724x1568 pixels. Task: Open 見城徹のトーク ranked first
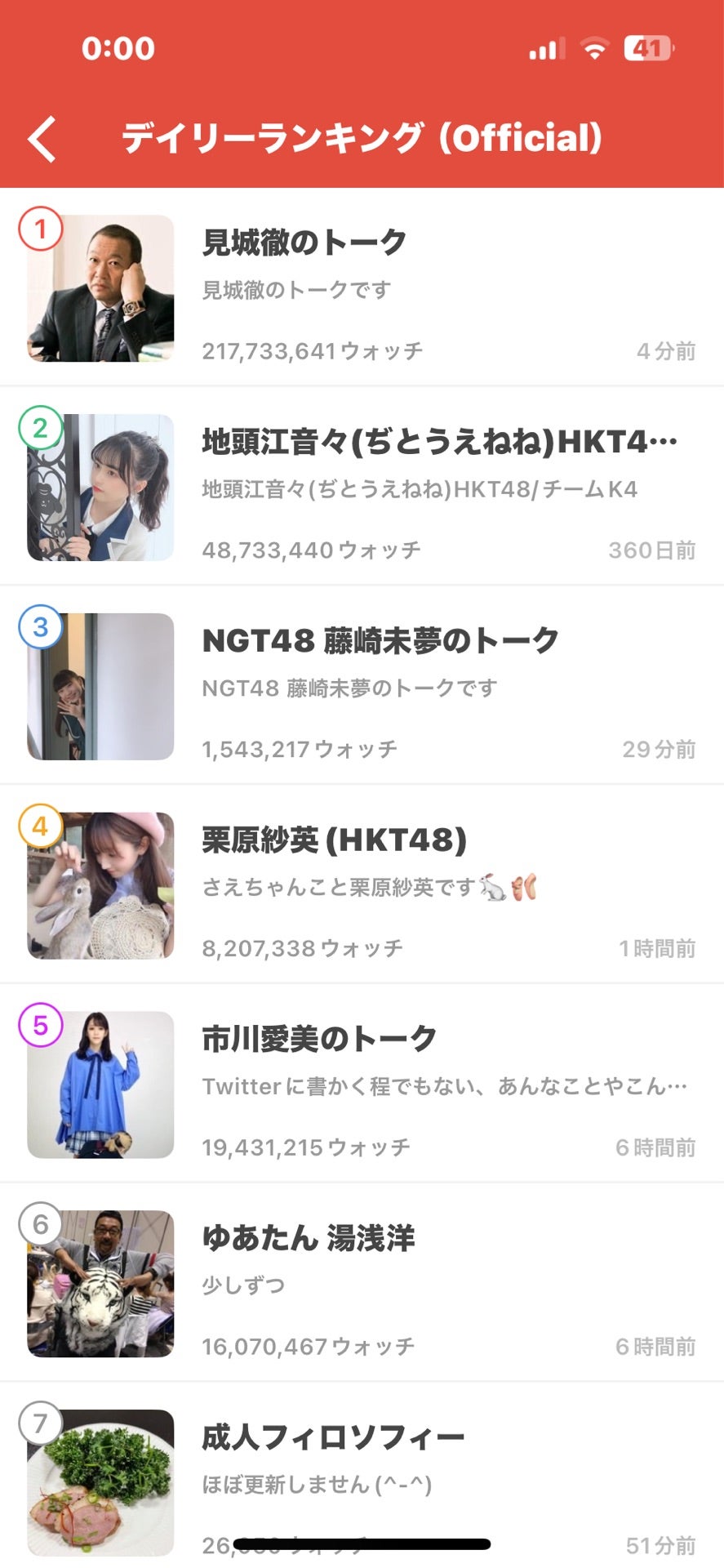(x=304, y=243)
